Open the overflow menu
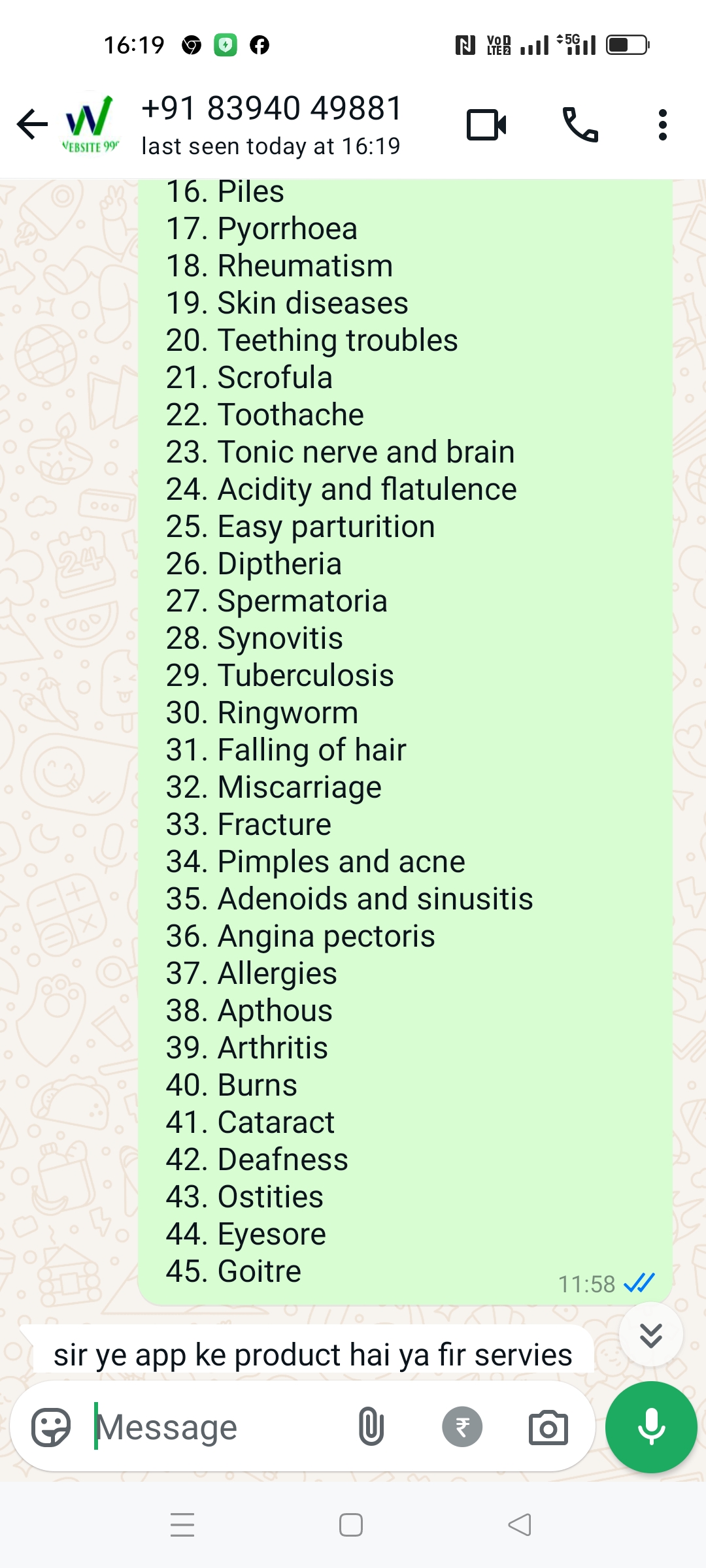Viewport: 706px width, 1568px height. pos(663,124)
